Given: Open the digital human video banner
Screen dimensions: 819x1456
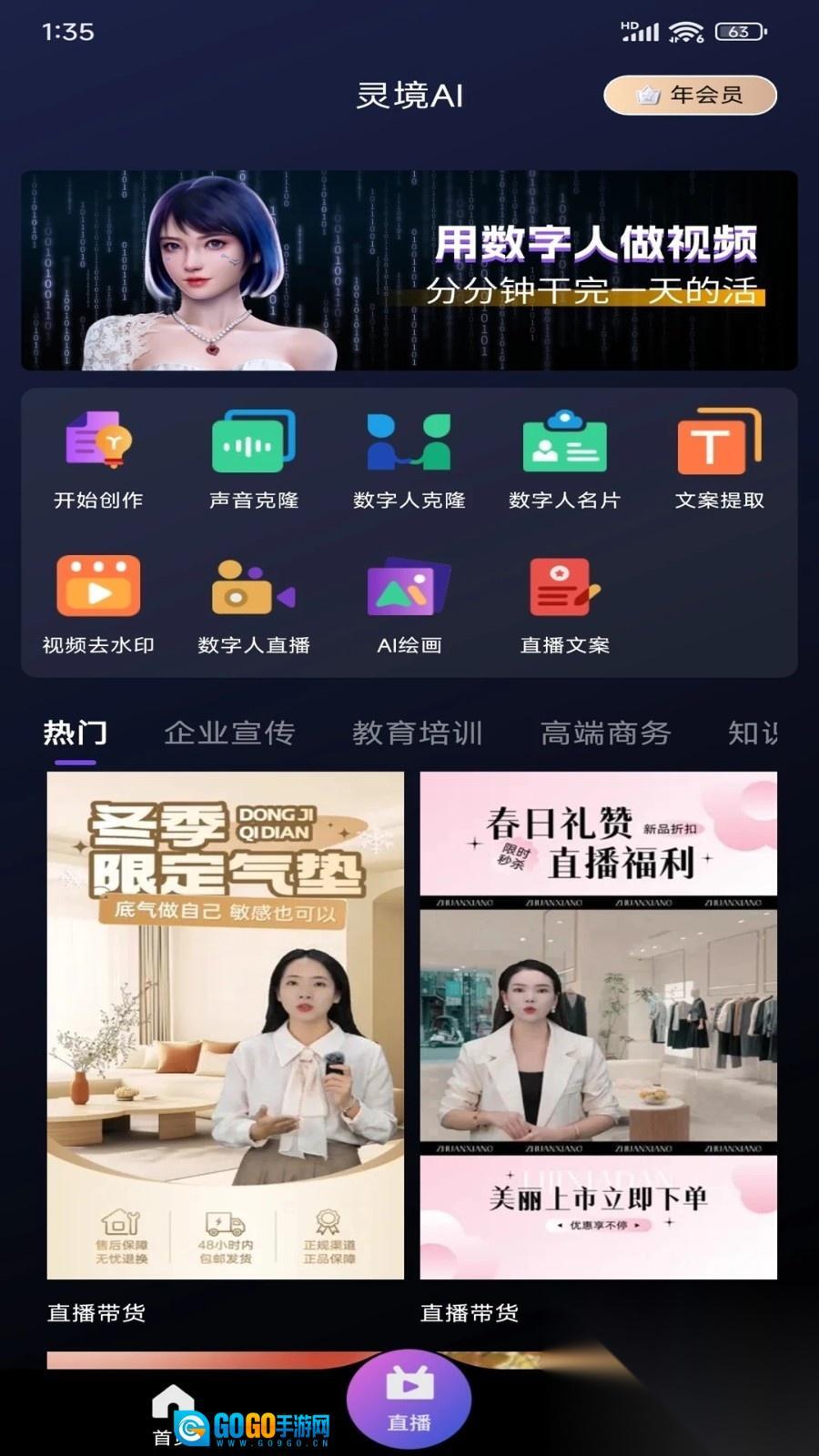Looking at the screenshot, I should (x=409, y=270).
